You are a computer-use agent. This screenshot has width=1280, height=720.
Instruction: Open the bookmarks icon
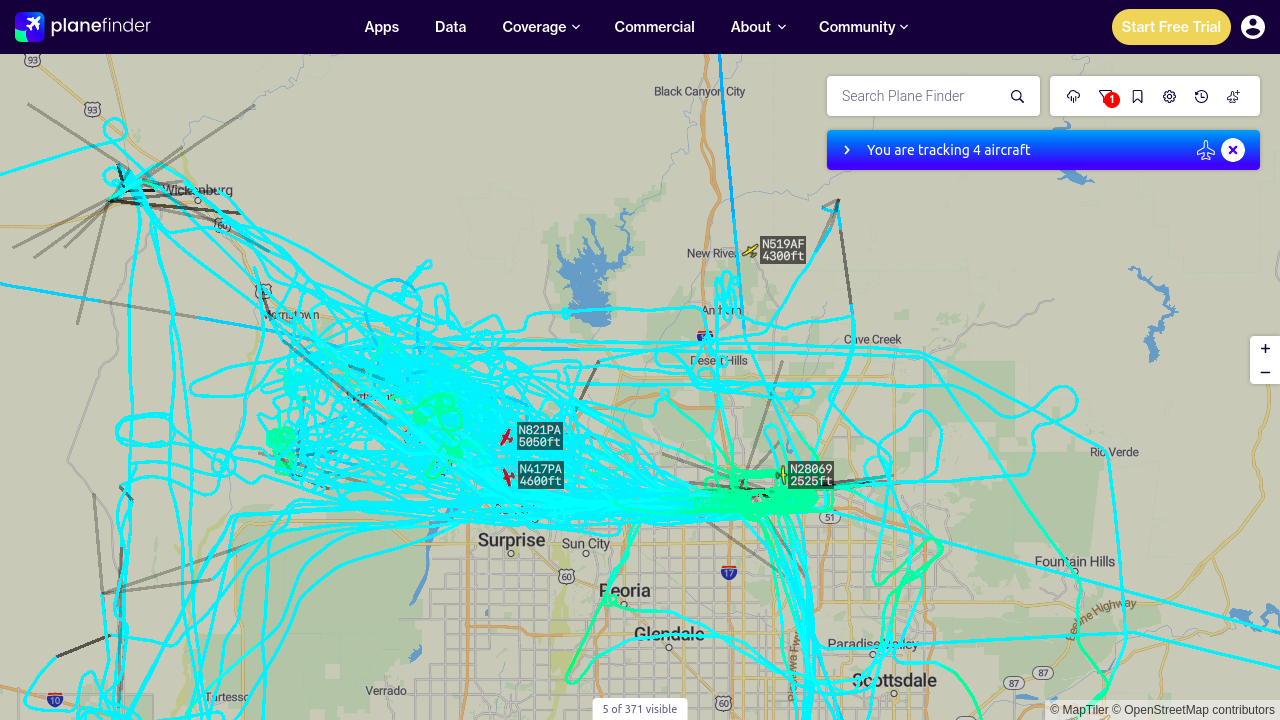(x=1138, y=96)
